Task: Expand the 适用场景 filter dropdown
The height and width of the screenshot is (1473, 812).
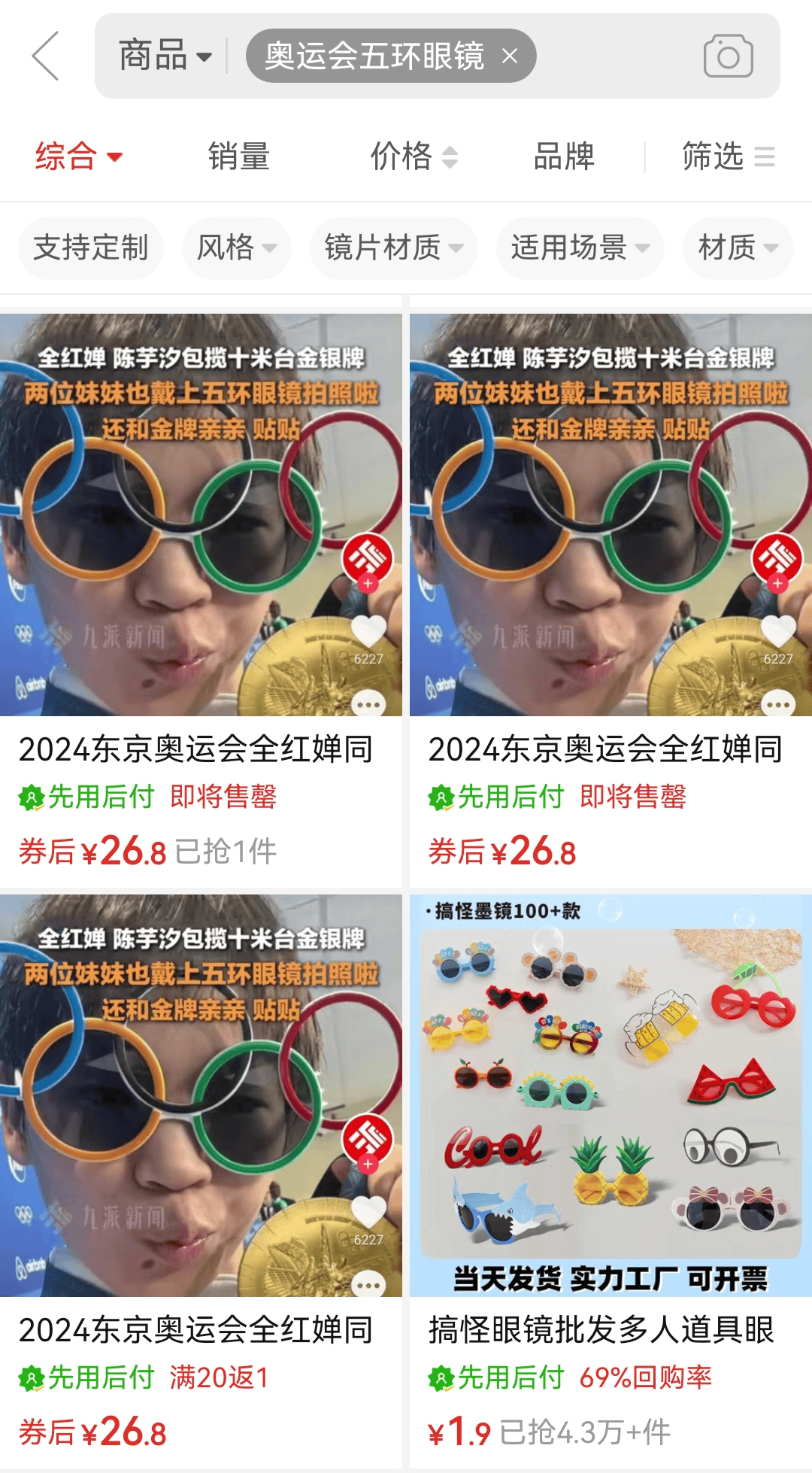Action: [580, 248]
